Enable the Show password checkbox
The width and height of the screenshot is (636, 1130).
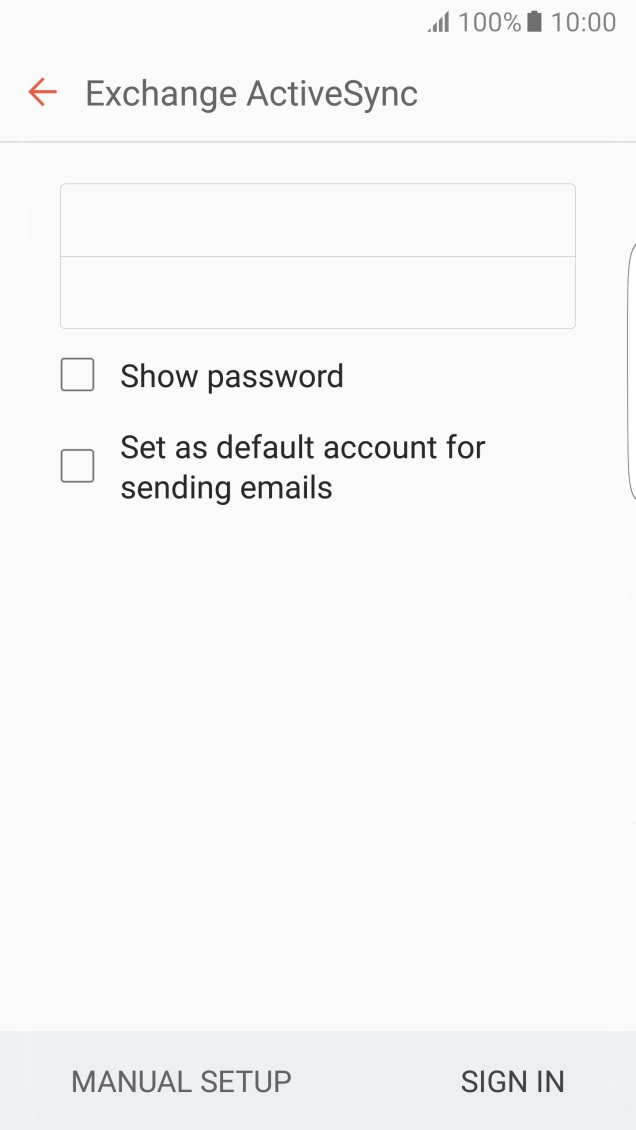point(78,376)
